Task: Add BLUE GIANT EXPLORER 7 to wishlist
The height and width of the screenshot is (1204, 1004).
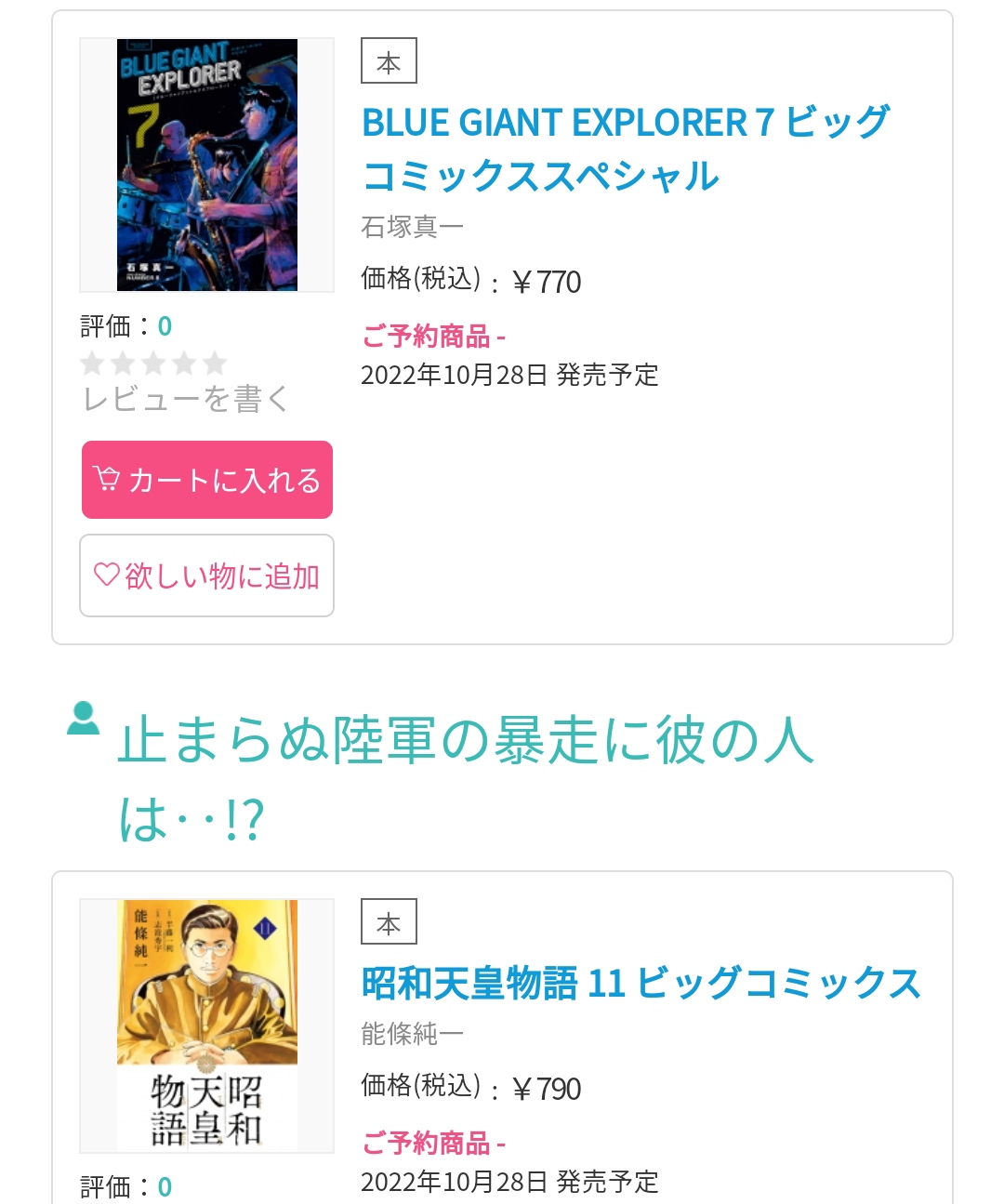Action: click(x=206, y=576)
